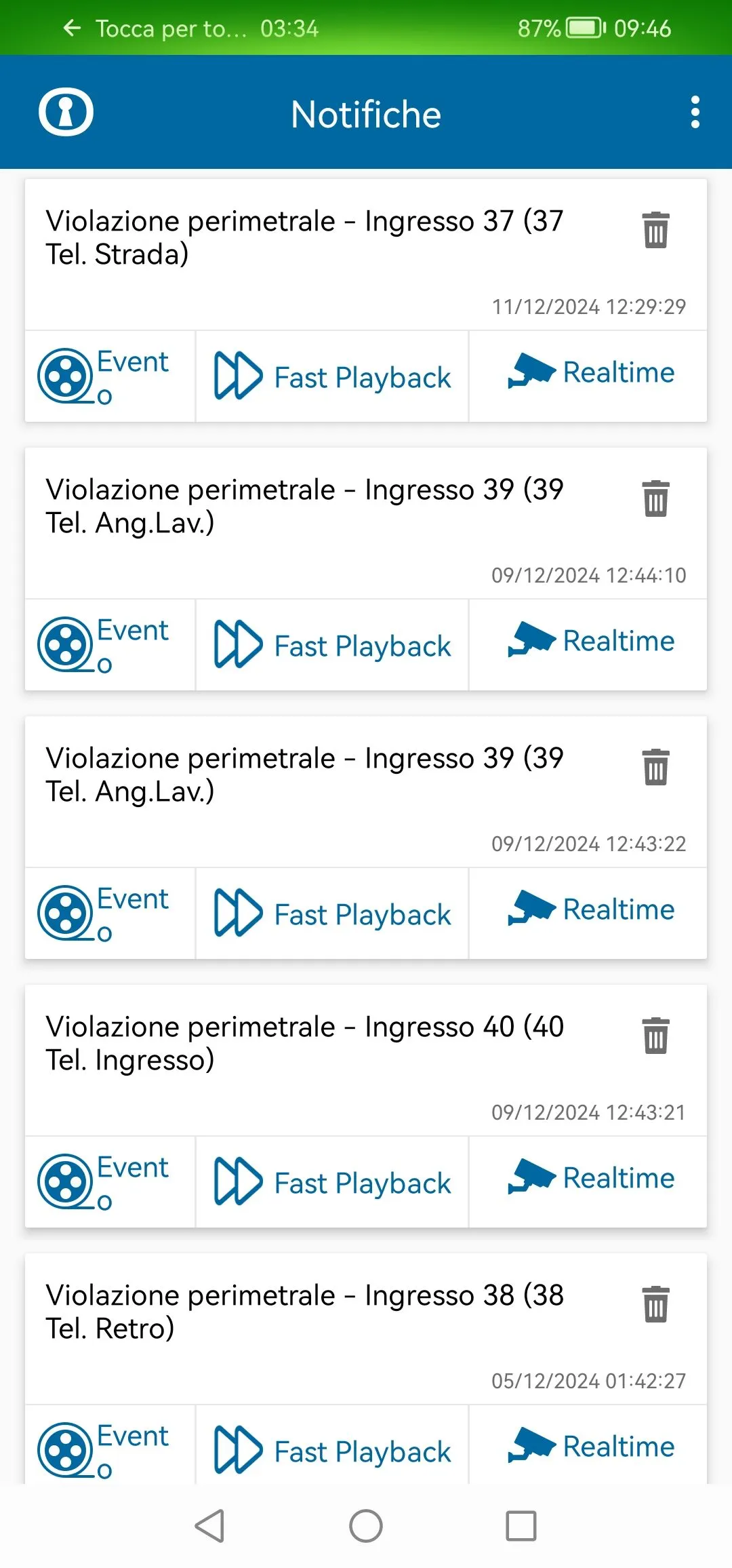The width and height of the screenshot is (732, 1568).
Task: Delete the Ingresso 37 Tel. Strada notification
Action: 655,230
